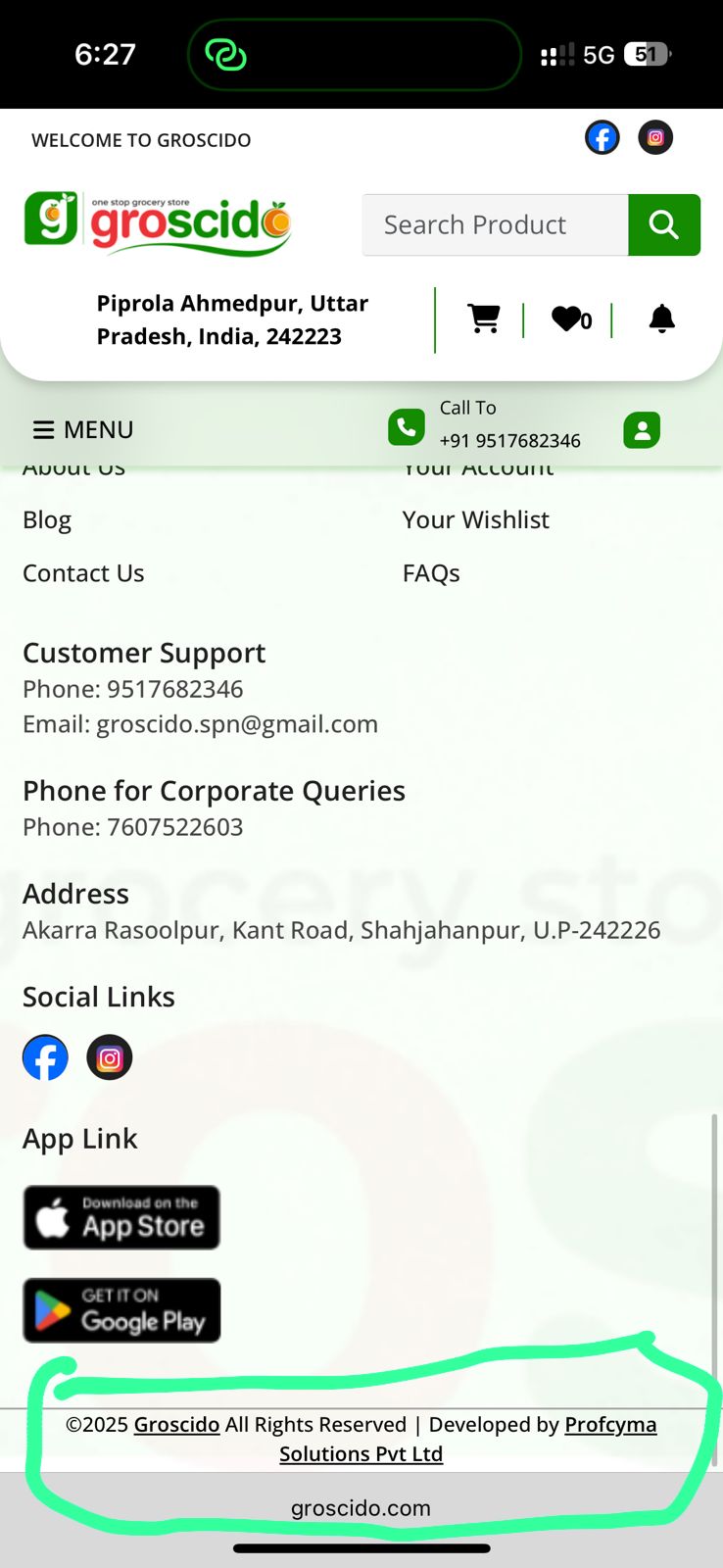
Task: Open the shopping cart
Action: tap(484, 319)
